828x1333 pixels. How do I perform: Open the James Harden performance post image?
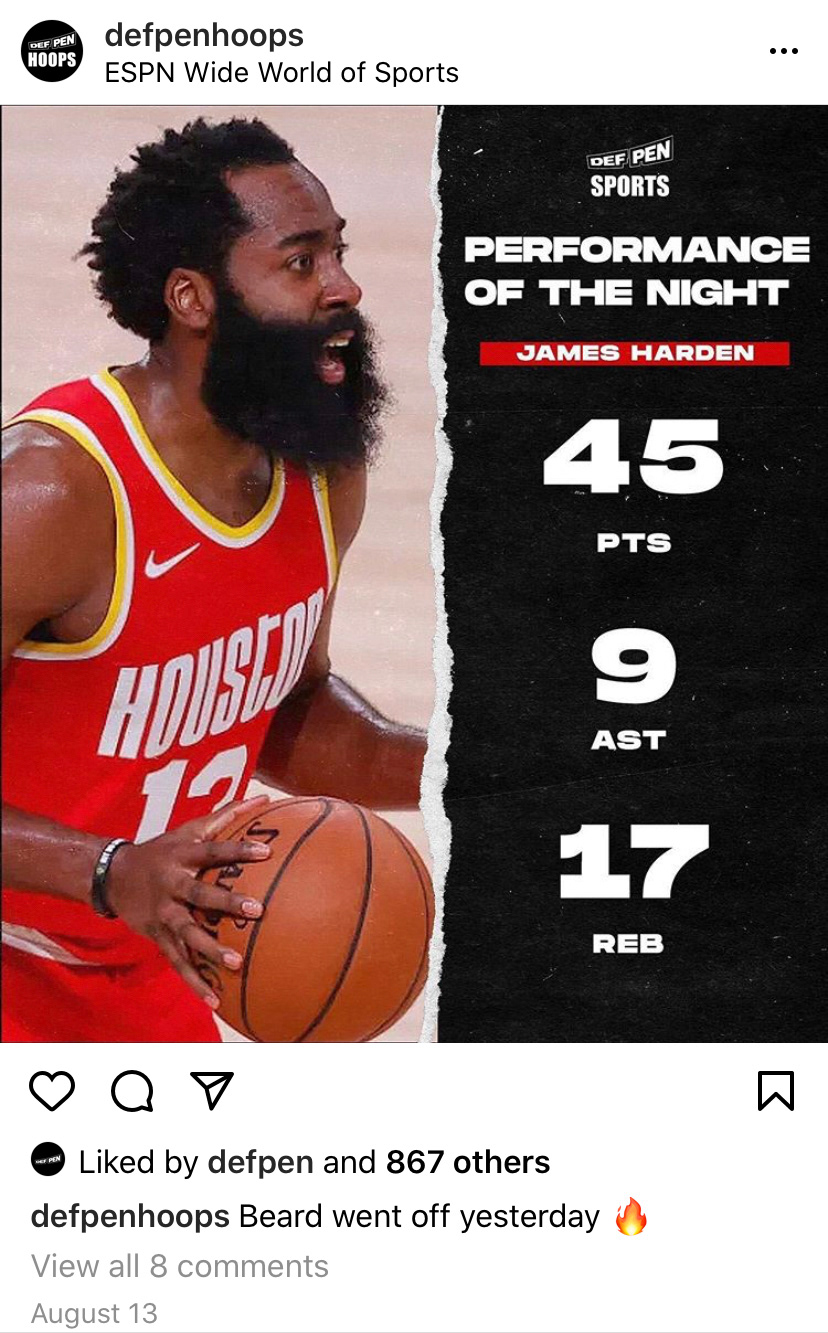(414, 573)
